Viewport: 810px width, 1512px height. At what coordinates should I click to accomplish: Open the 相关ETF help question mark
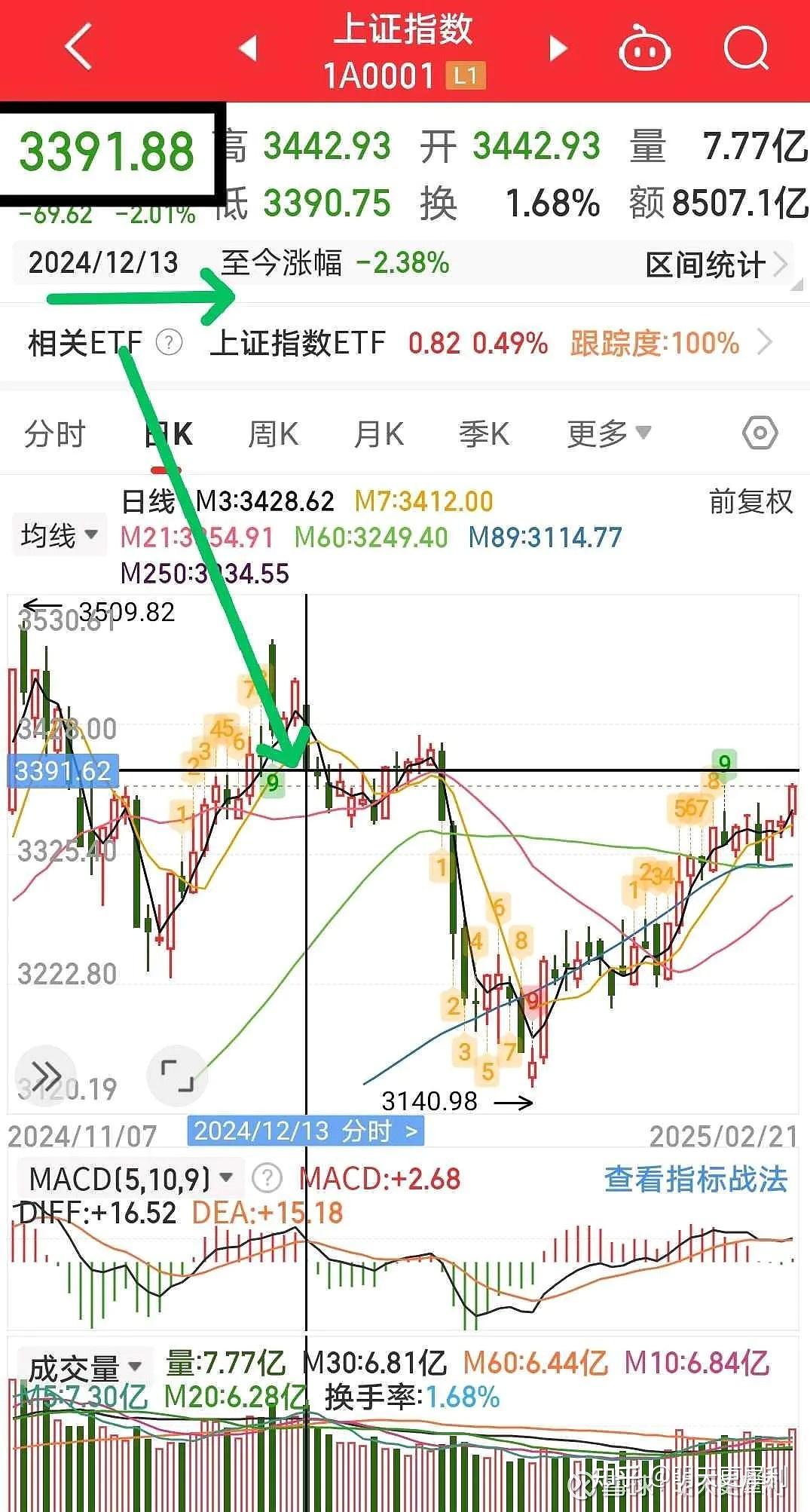pyautogui.click(x=169, y=342)
